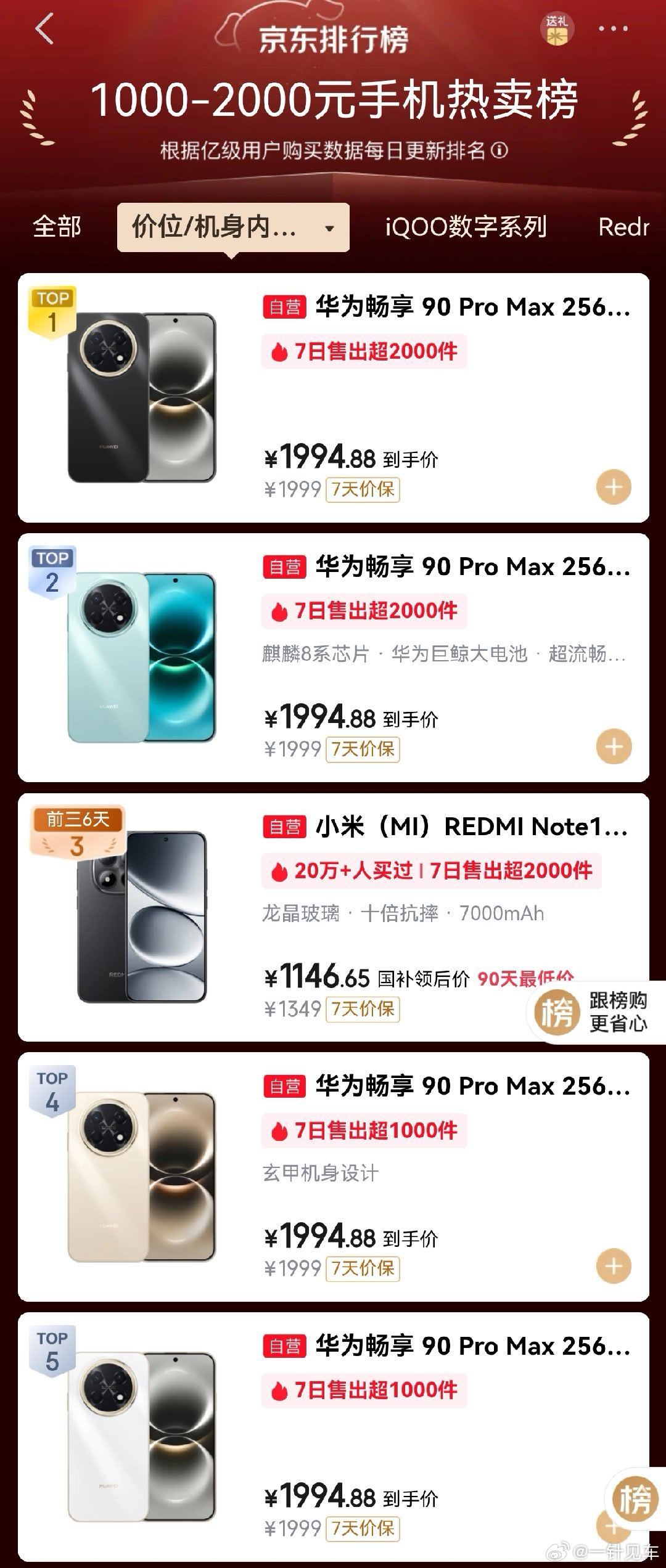Select the iQOO数字系列 tab
This screenshot has width=666, height=1568.
tap(464, 227)
